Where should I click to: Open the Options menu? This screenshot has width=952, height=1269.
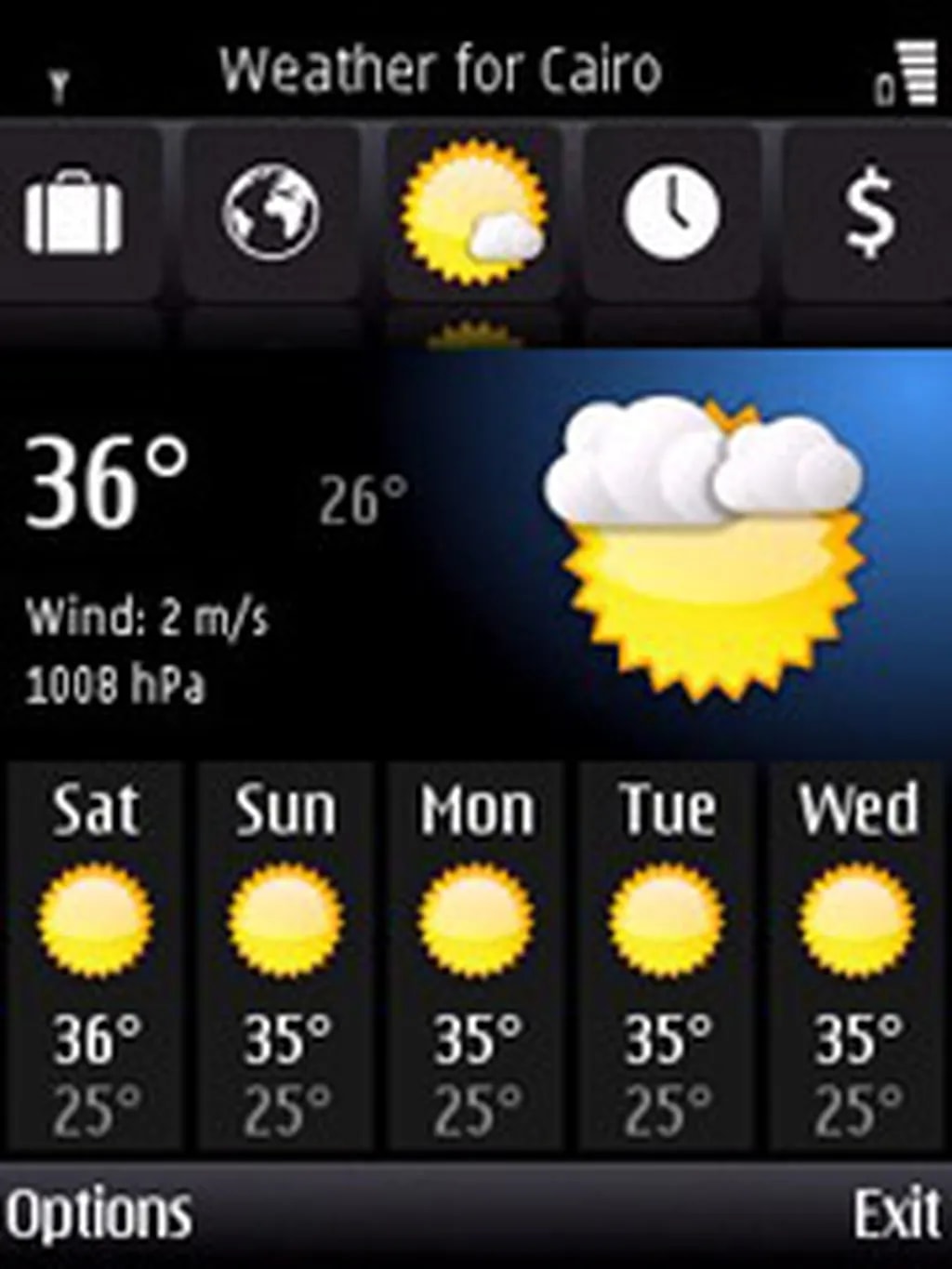99,1214
